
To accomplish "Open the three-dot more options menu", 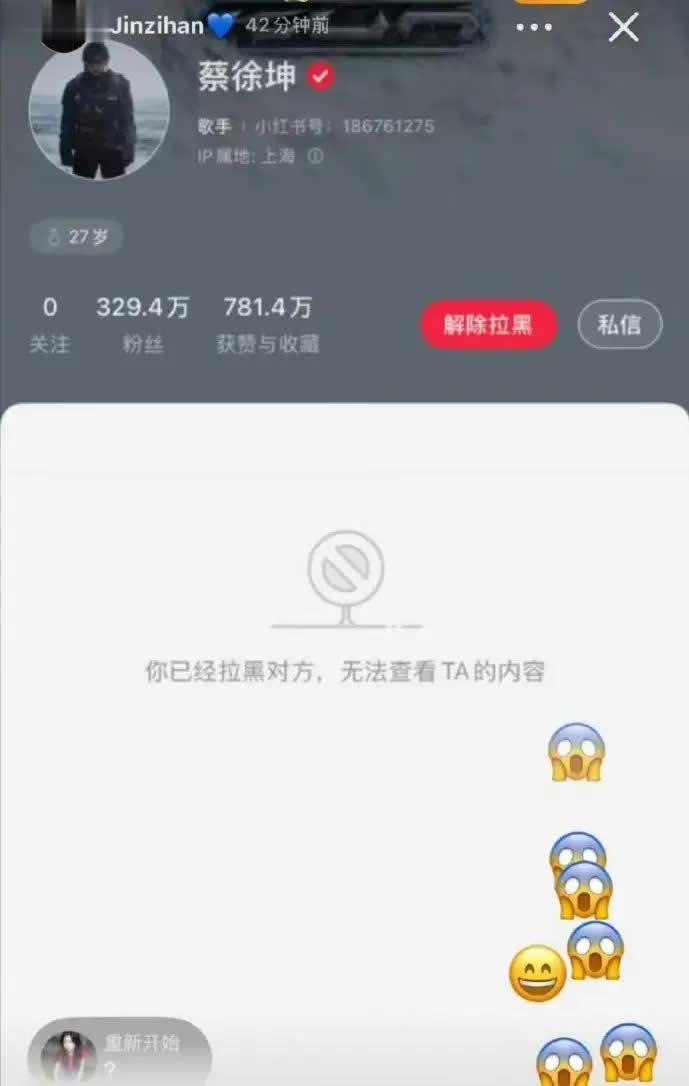I will click(534, 27).
